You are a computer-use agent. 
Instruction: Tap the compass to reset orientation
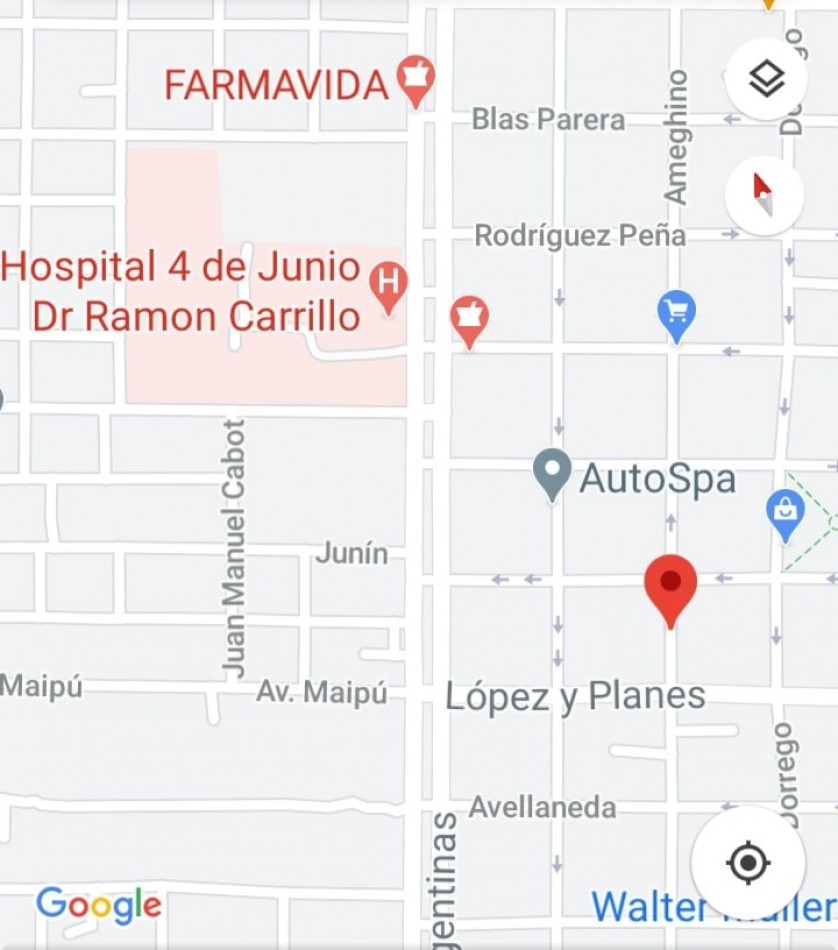(x=764, y=194)
